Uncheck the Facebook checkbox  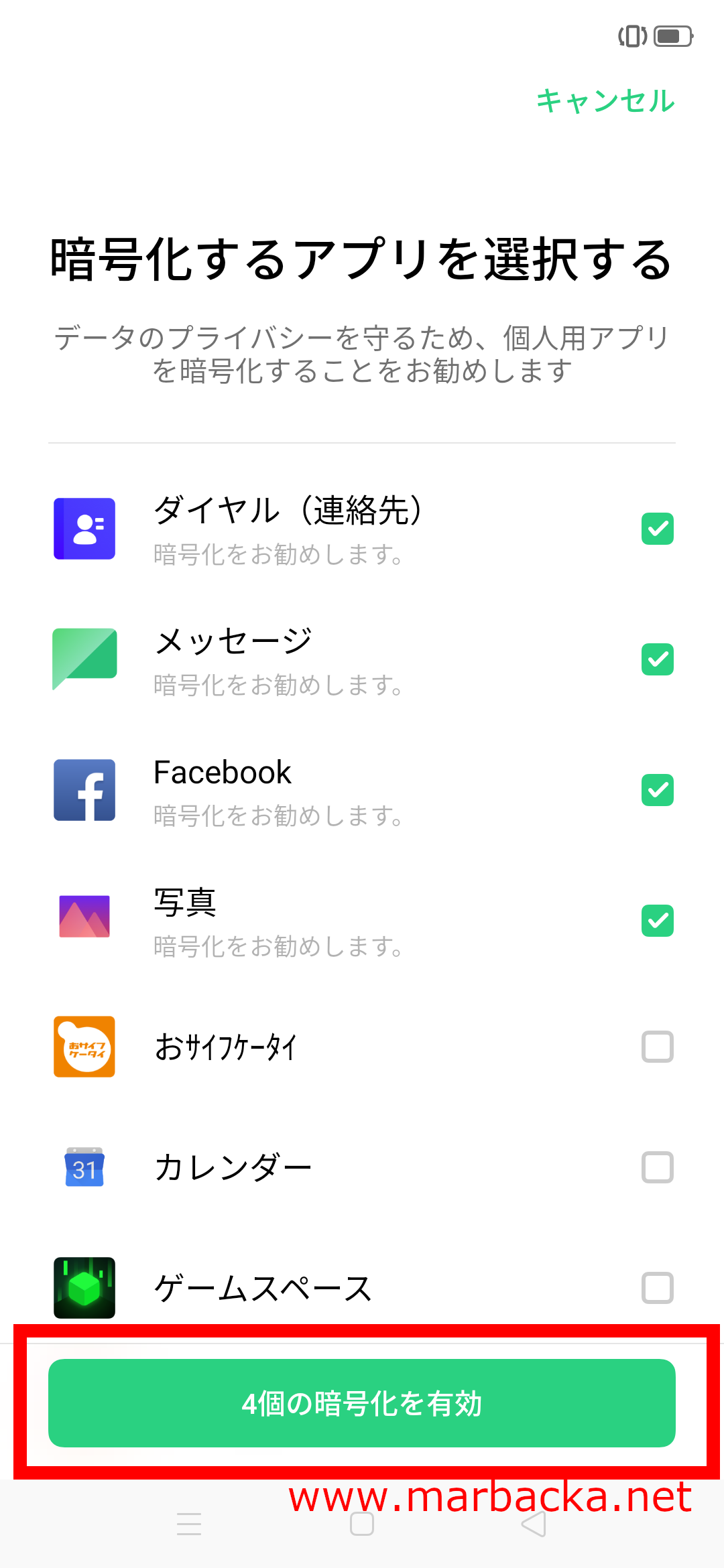657,790
